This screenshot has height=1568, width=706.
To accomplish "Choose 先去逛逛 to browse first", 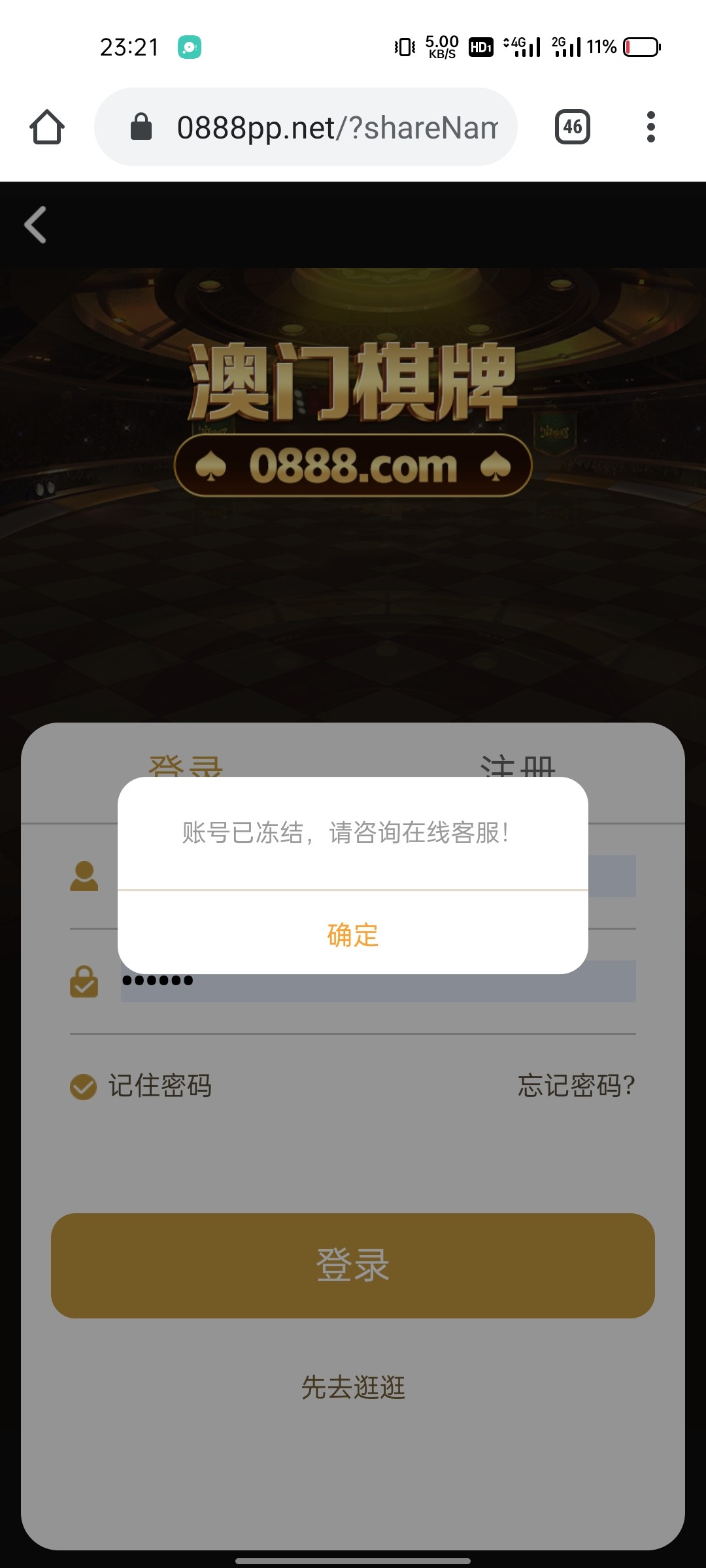I will tap(353, 1387).
